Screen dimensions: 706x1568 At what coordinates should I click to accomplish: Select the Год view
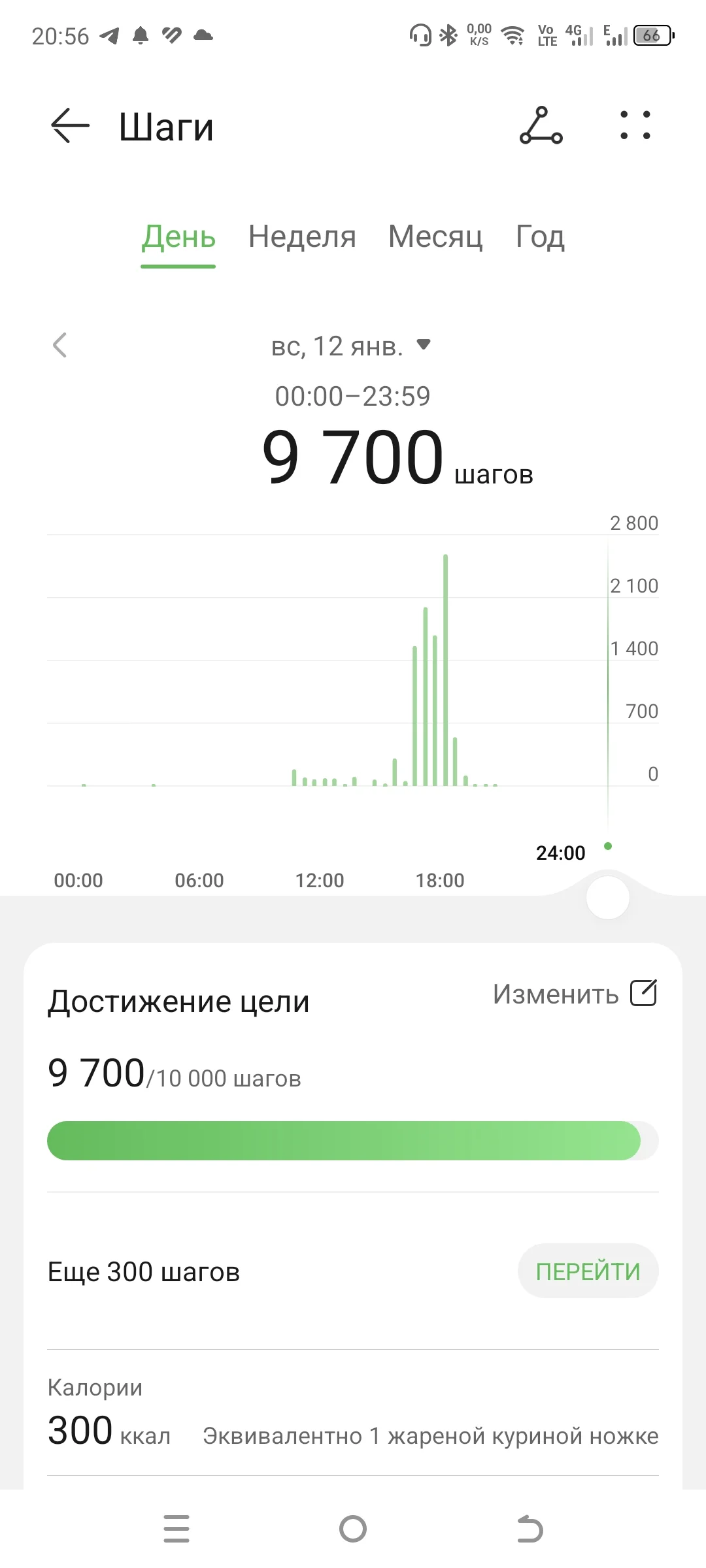coord(539,238)
